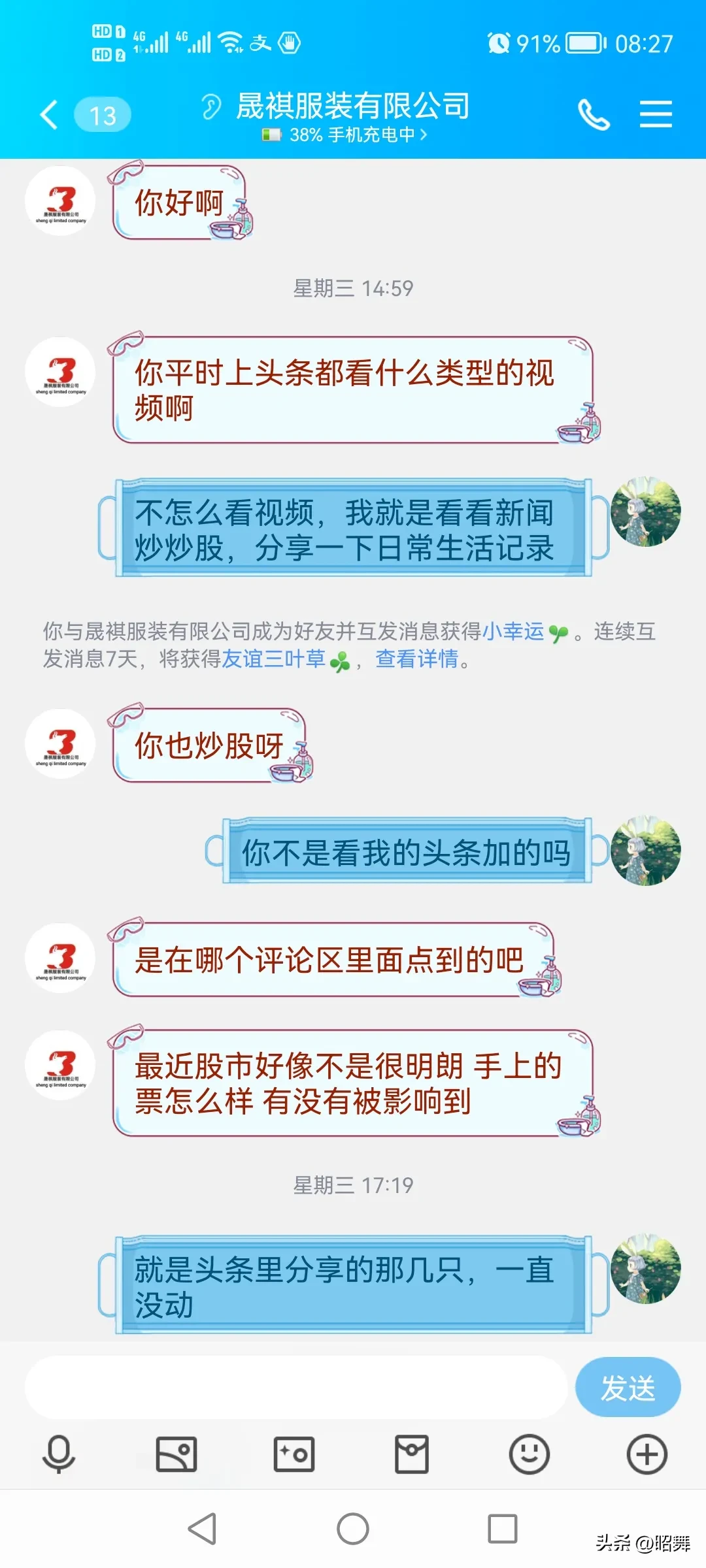Go back to the message list
The image size is (706, 1568).
pyautogui.click(x=49, y=115)
